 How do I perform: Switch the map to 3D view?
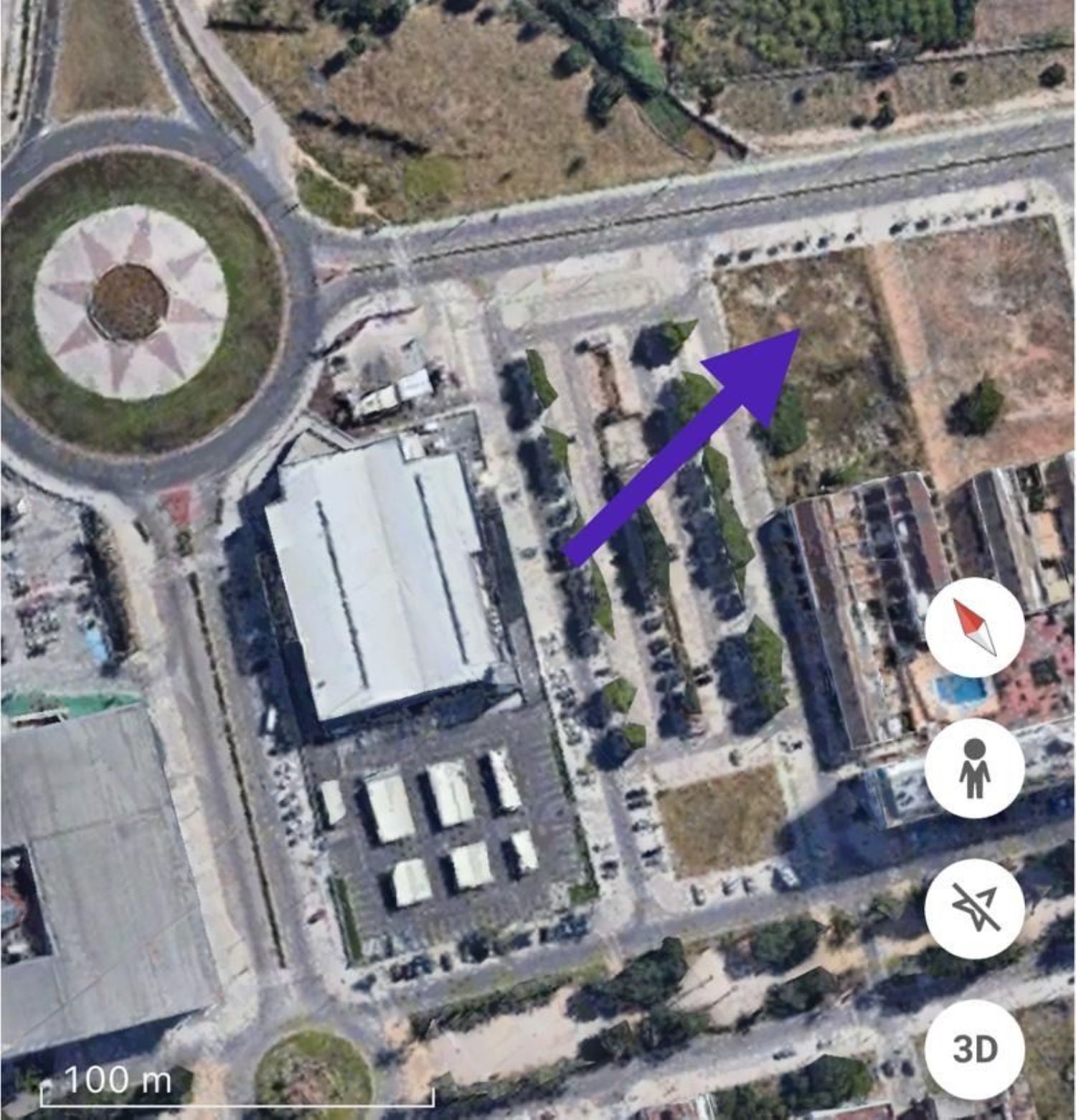click(x=974, y=1048)
